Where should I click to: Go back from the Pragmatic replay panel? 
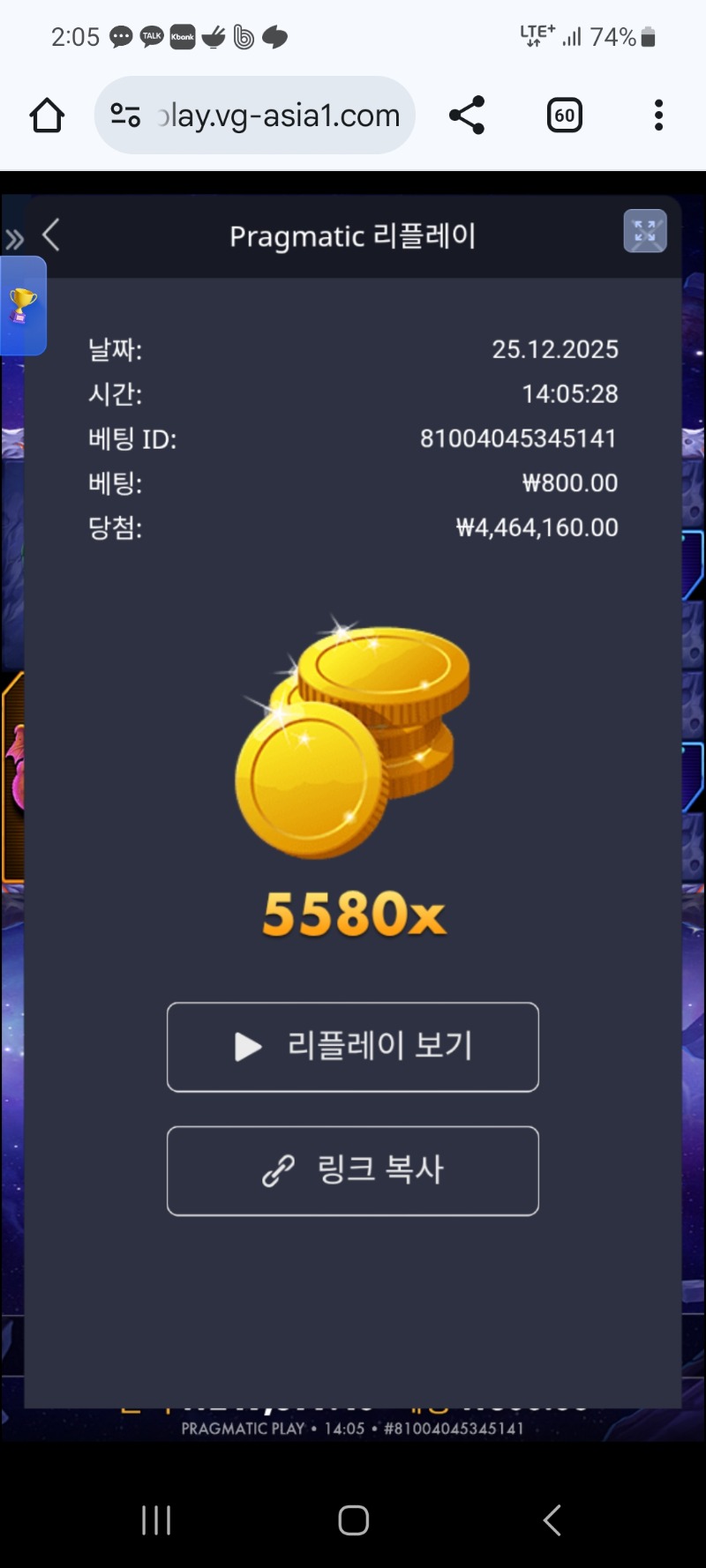pos(51,235)
